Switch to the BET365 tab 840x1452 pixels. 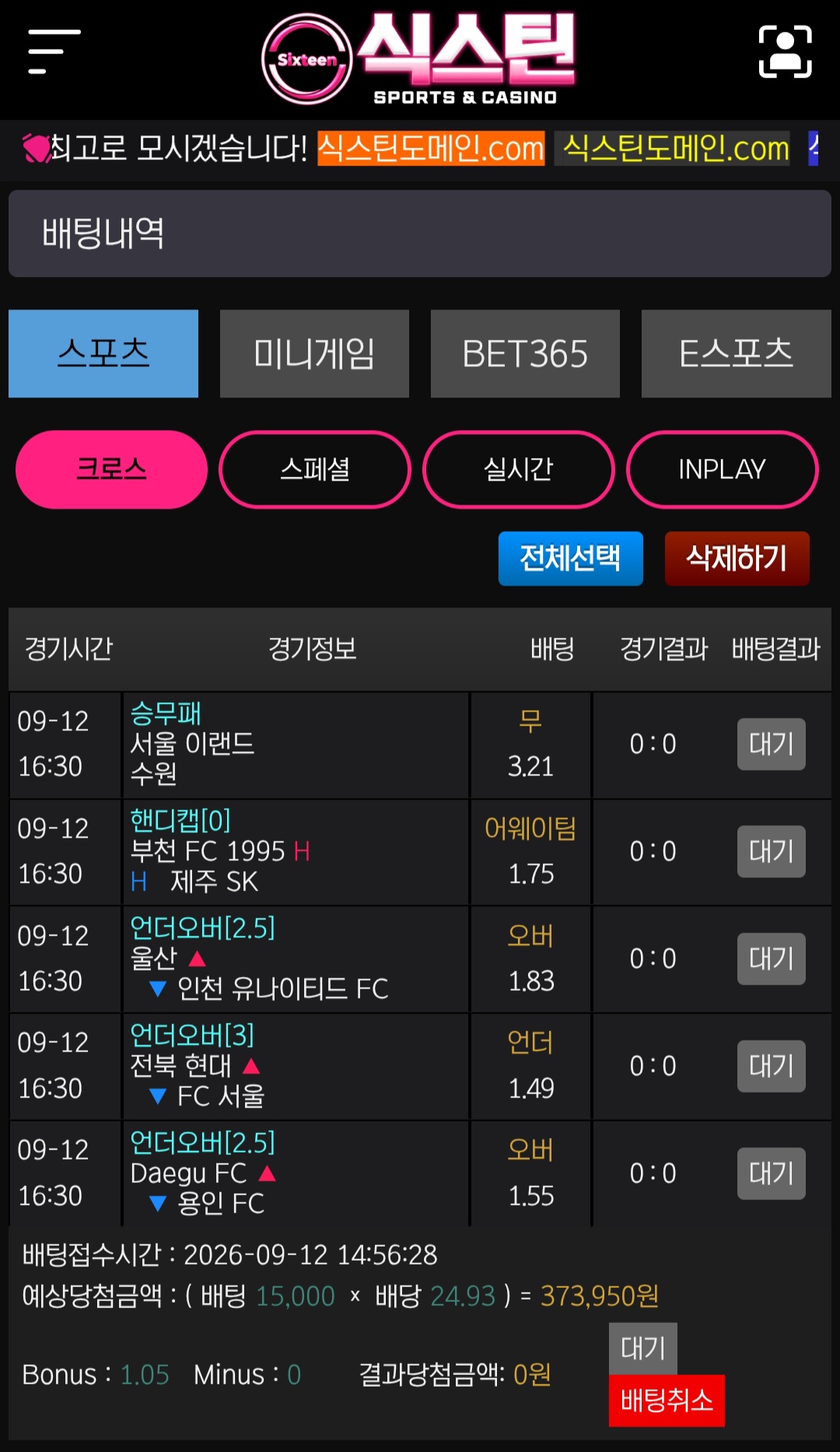[525, 354]
